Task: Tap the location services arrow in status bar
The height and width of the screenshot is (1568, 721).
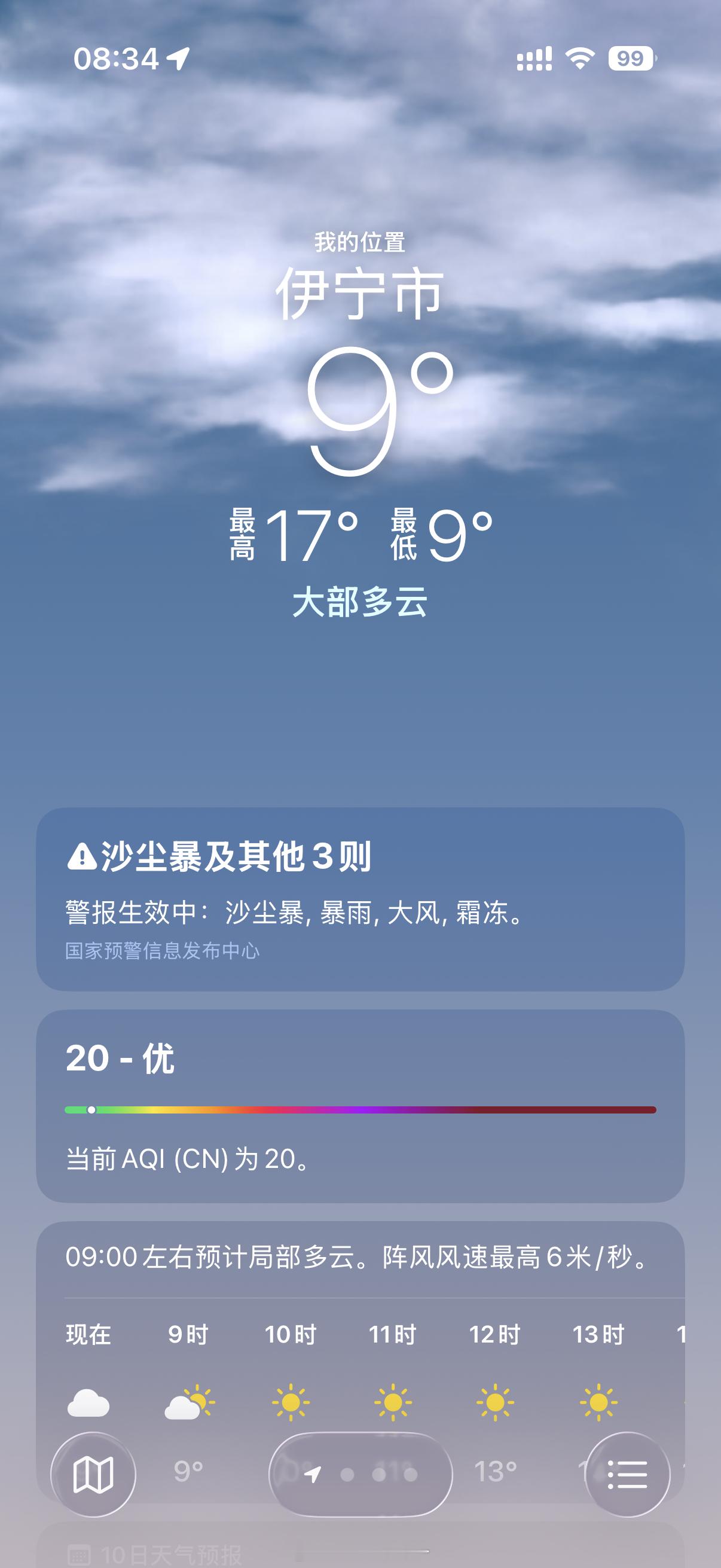Action: pyautogui.click(x=178, y=59)
